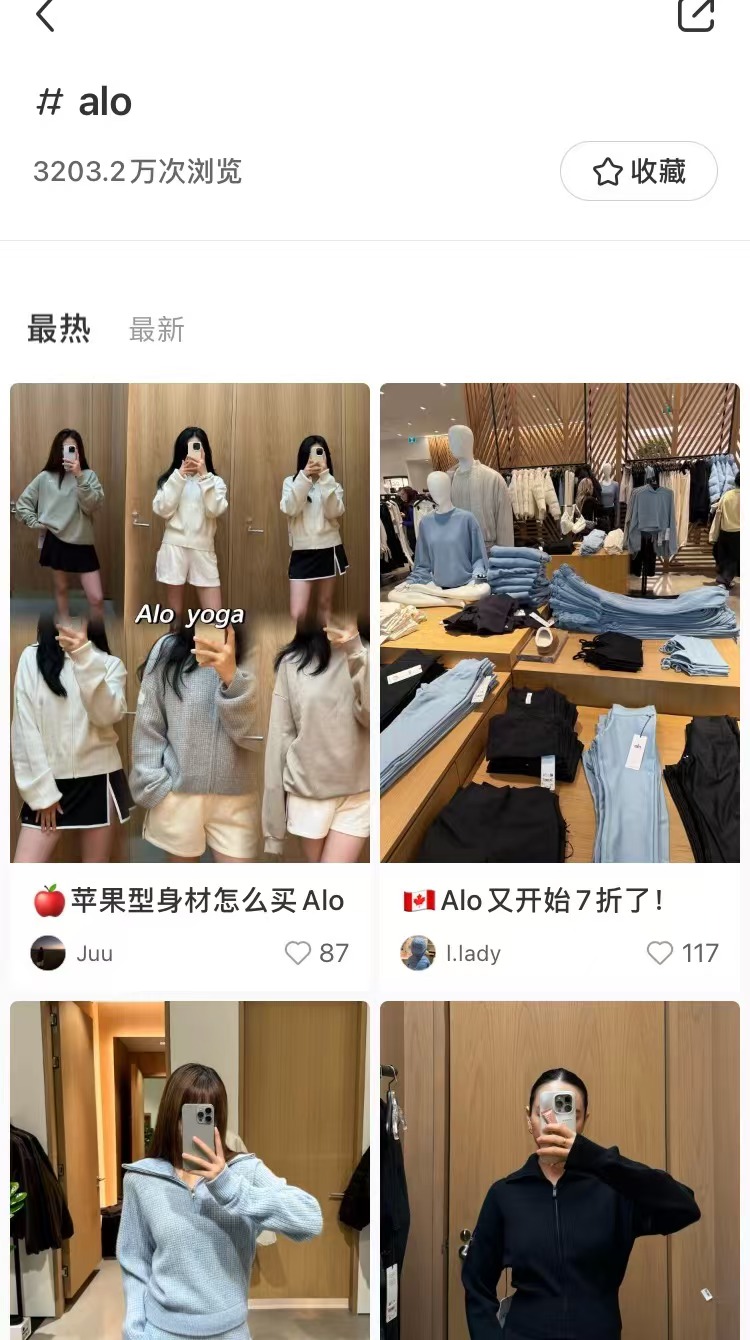Select the 最热 tab
The width and height of the screenshot is (750, 1340).
pos(59,328)
